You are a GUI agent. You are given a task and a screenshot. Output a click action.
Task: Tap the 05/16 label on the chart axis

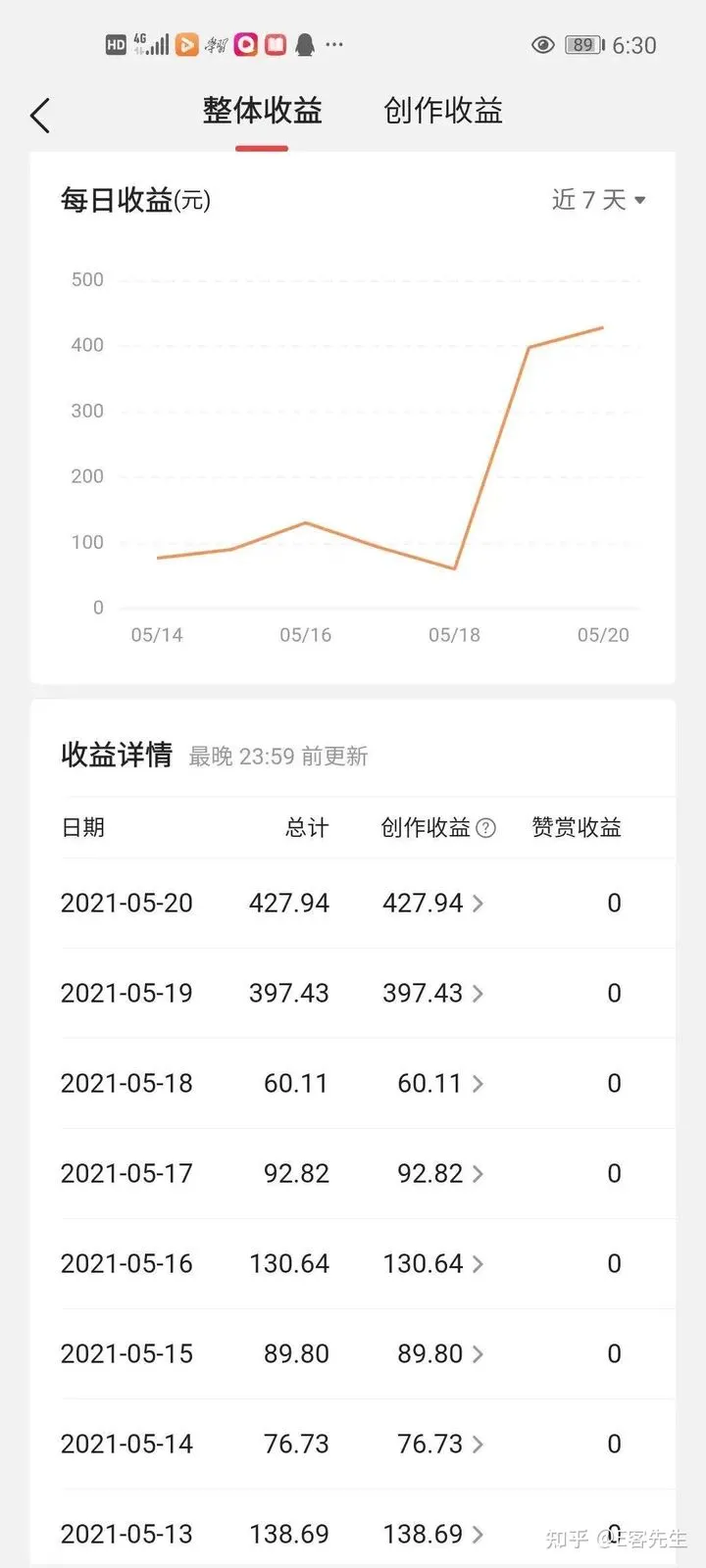click(305, 635)
